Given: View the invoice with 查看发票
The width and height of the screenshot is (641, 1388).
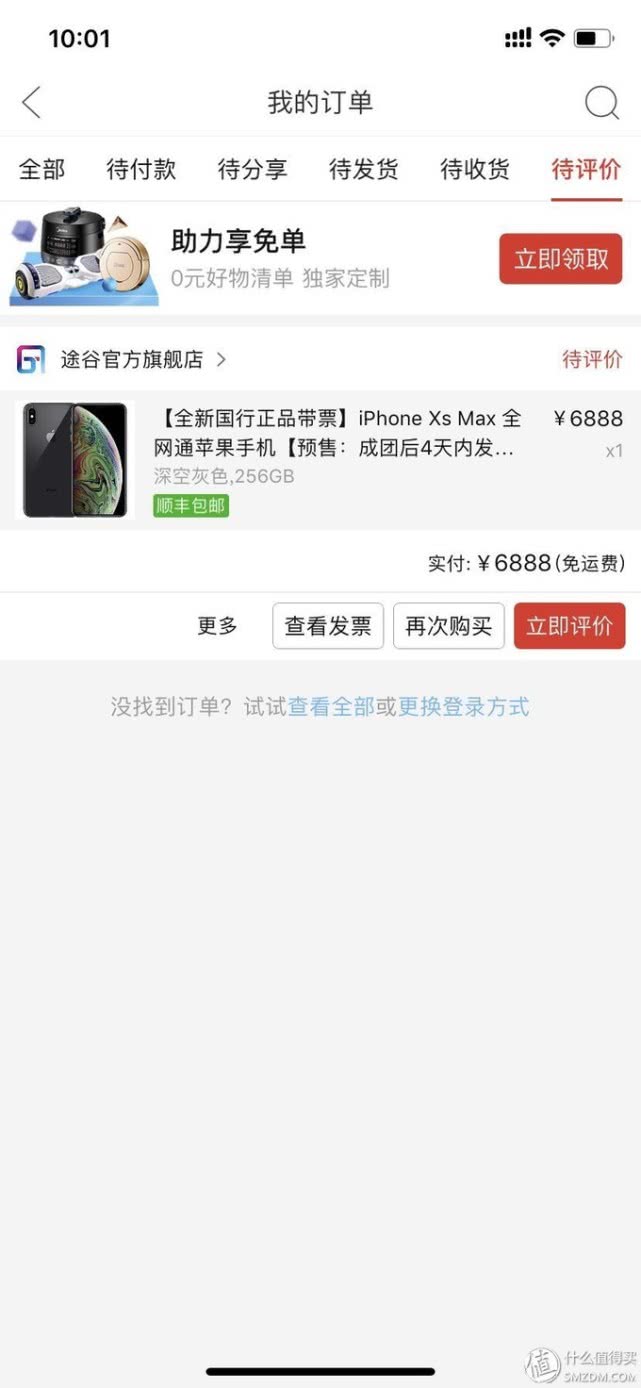Looking at the screenshot, I should point(328,626).
